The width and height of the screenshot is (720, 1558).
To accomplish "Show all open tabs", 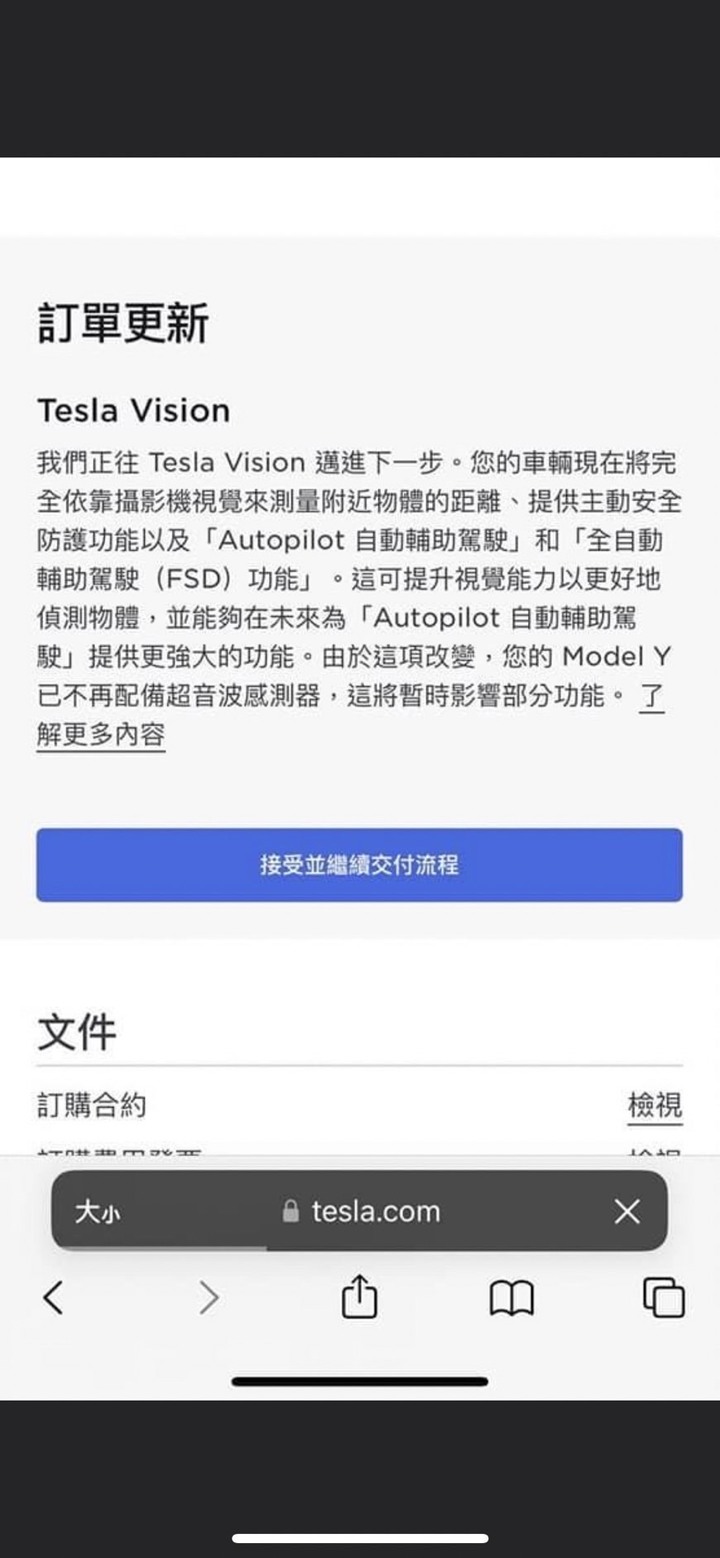I will (x=663, y=1298).
